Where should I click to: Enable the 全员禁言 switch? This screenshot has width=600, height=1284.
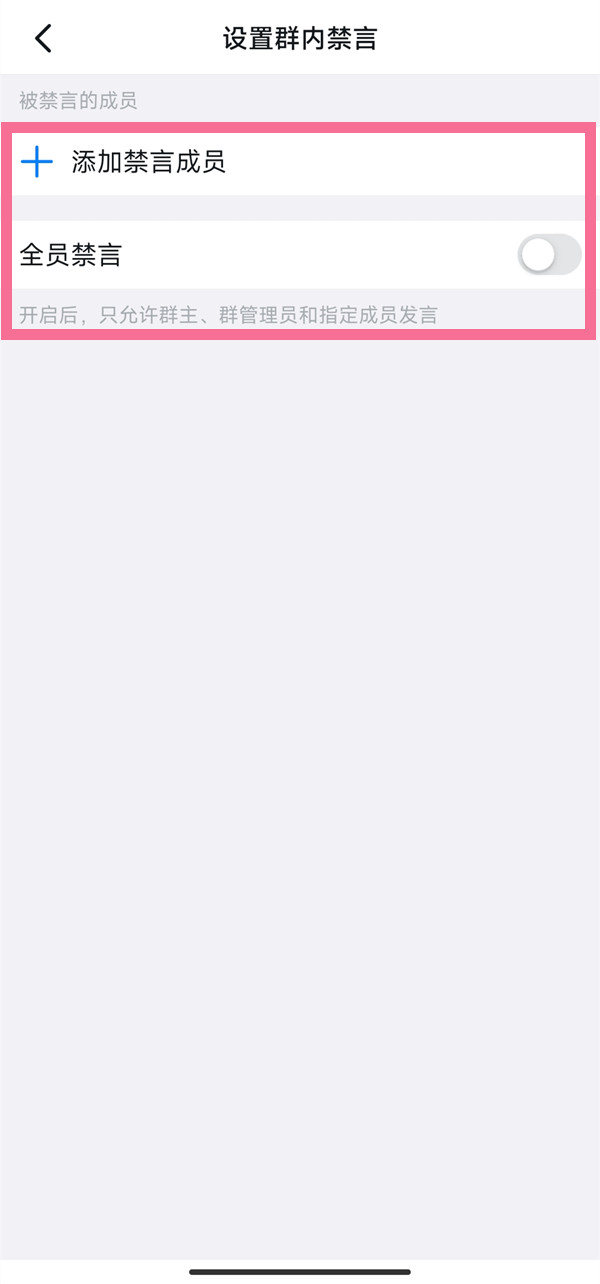coord(548,255)
